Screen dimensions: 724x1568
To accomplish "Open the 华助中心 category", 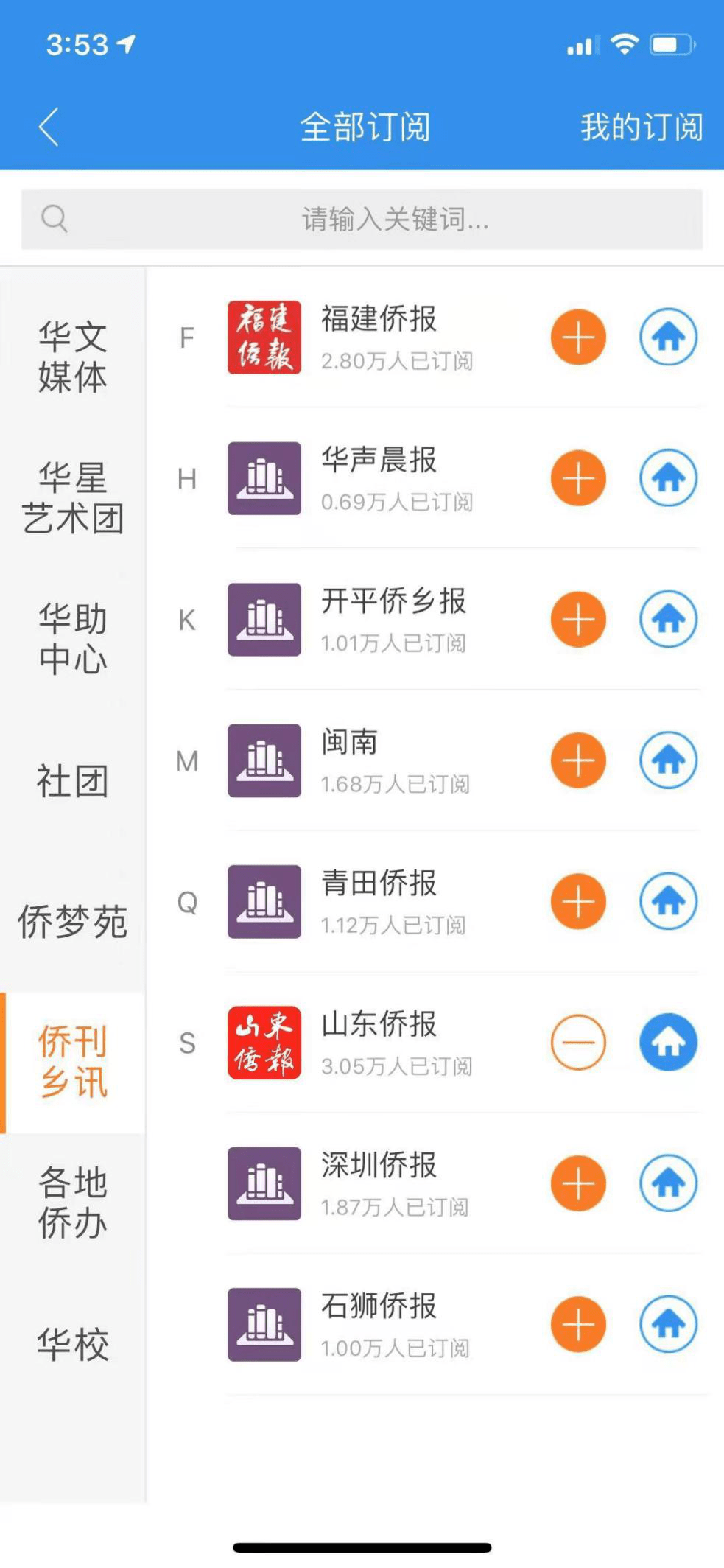I will (x=72, y=639).
